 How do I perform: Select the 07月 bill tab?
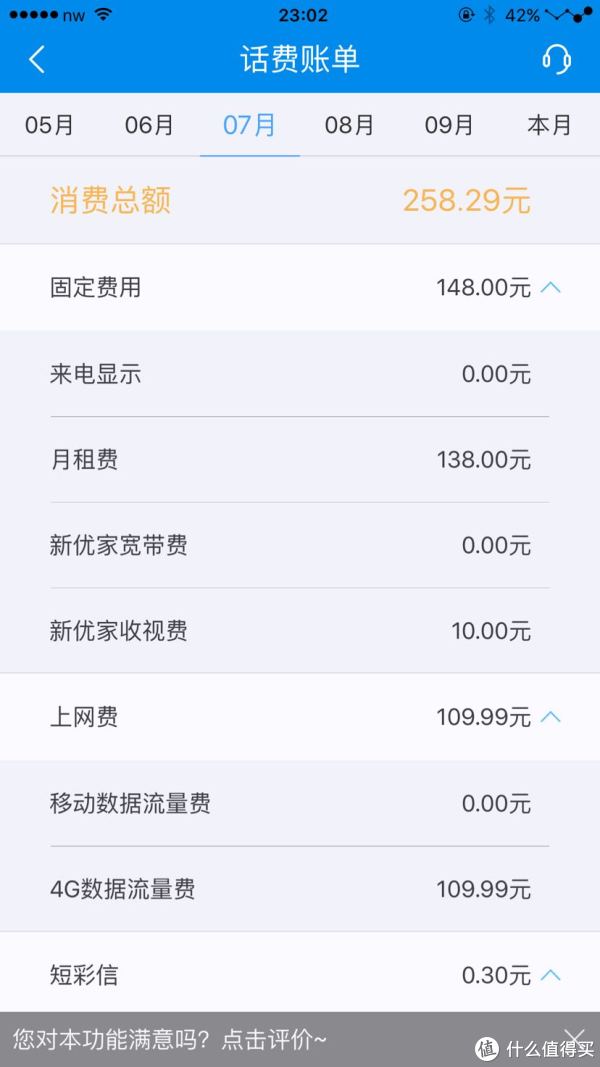(x=250, y=125)
